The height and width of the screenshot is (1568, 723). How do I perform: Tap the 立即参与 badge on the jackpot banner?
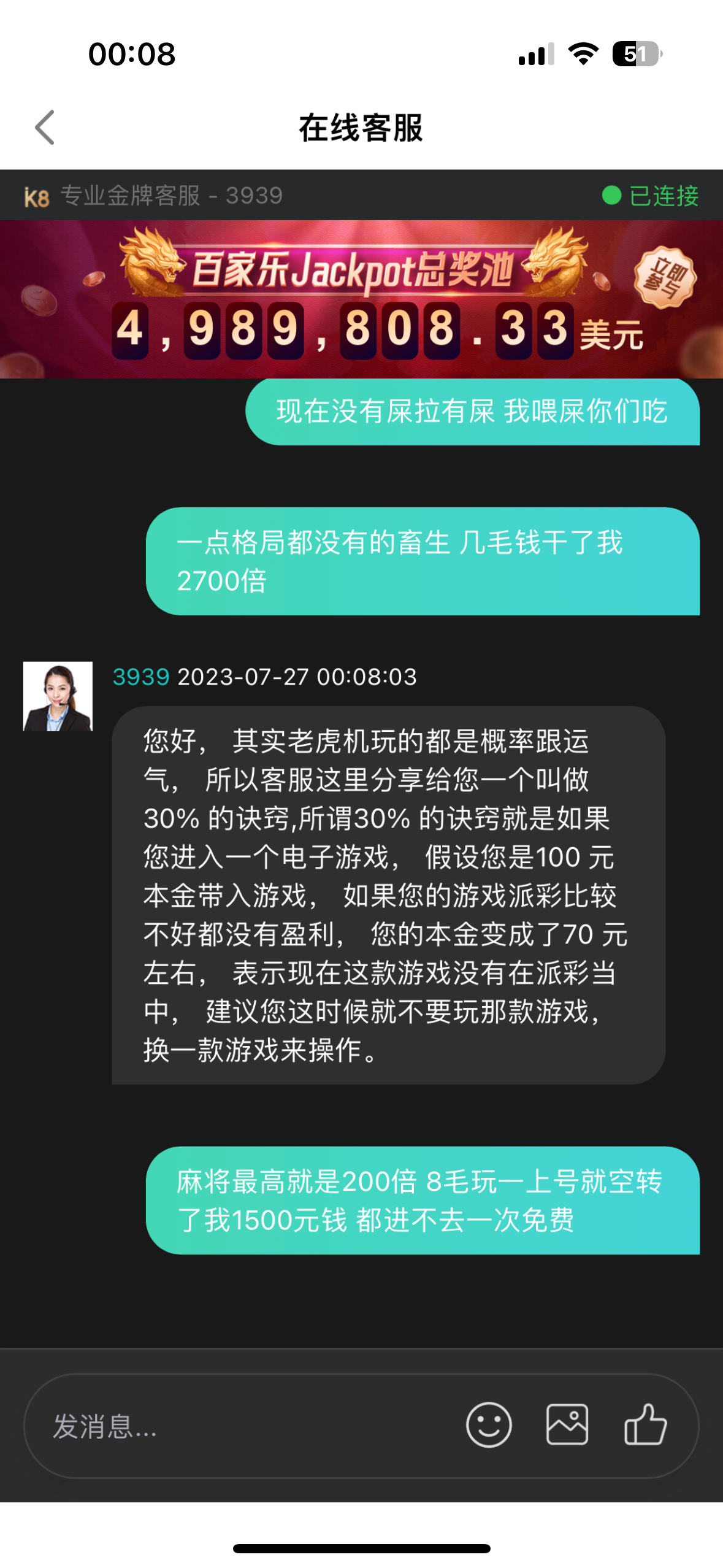coord(665,277)
